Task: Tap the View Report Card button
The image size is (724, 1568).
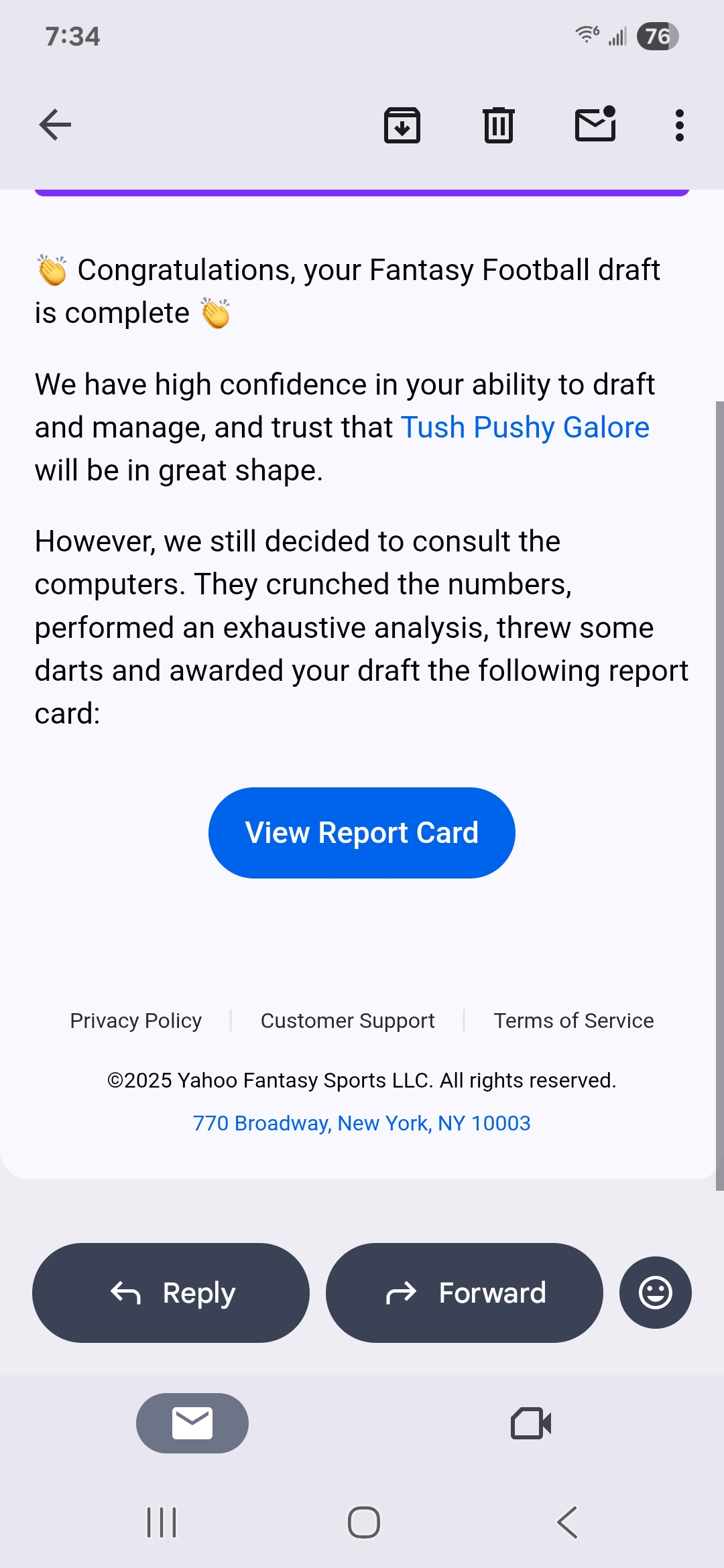Action: pyautogui.click(x=361, y=833)
